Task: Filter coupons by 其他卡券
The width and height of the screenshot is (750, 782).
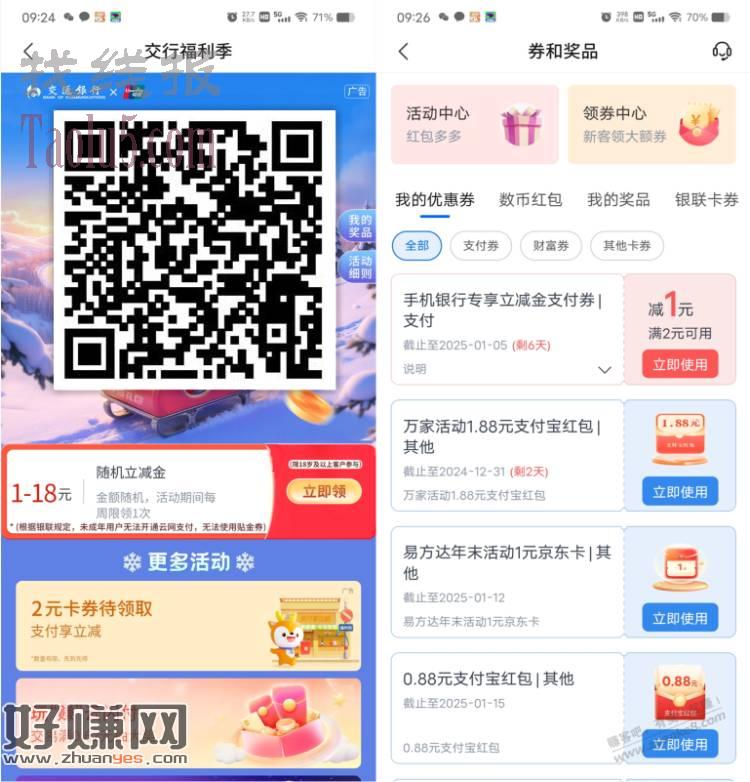Action: click(x=626, y=245)
